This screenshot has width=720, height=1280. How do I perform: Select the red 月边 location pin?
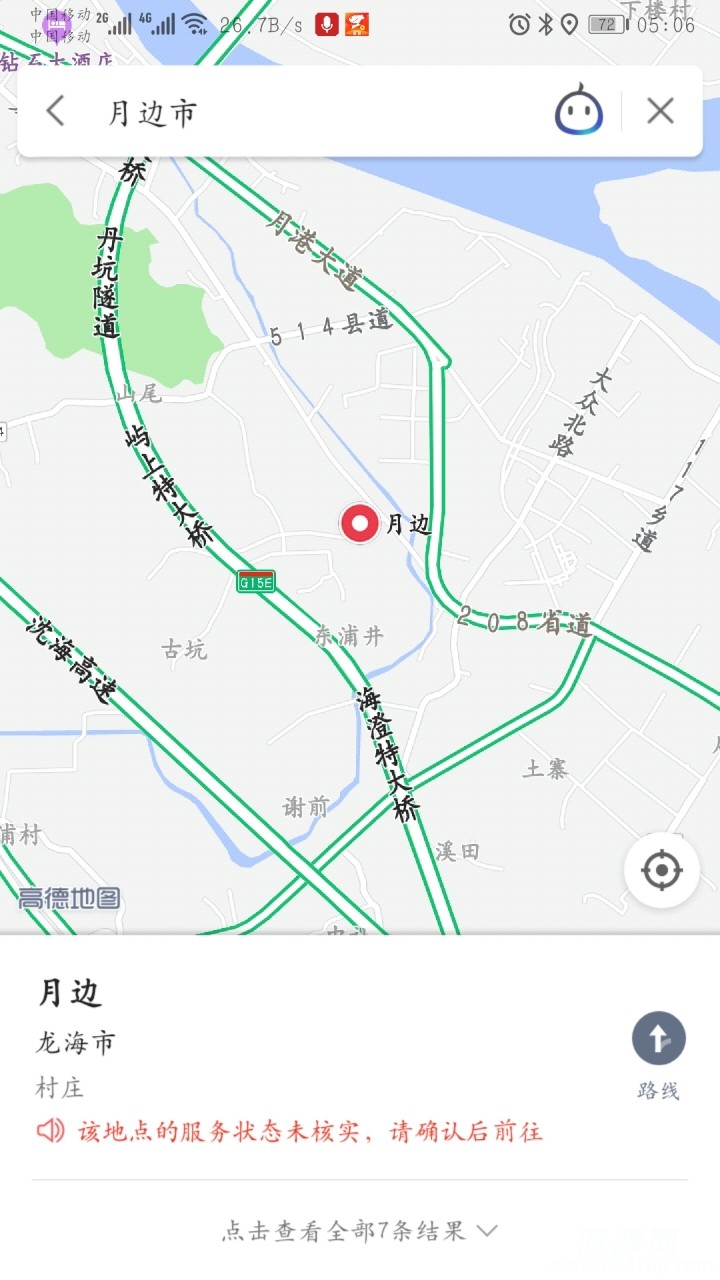click(x=359, y=523)
